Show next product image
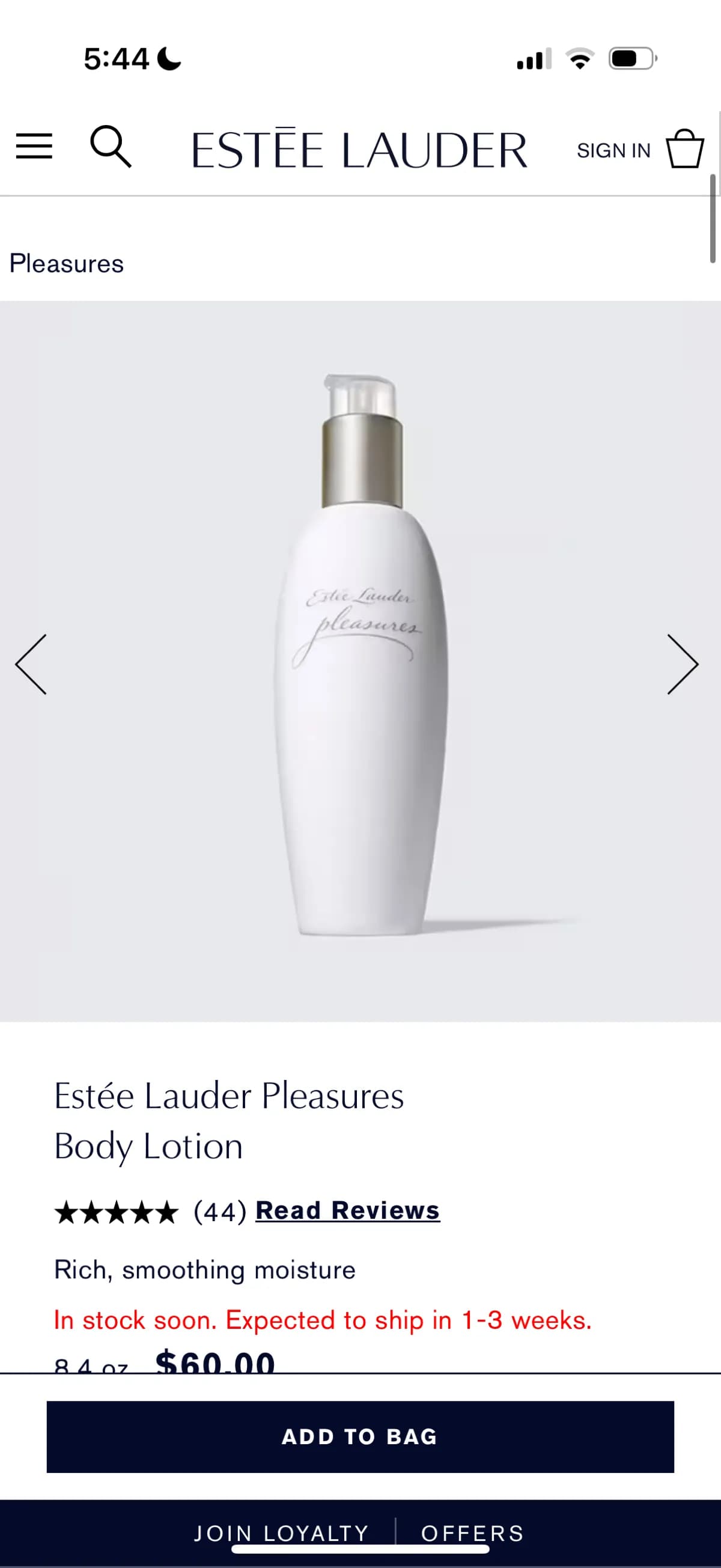This screenshot has height=1568, width=721. pos(682,664)
